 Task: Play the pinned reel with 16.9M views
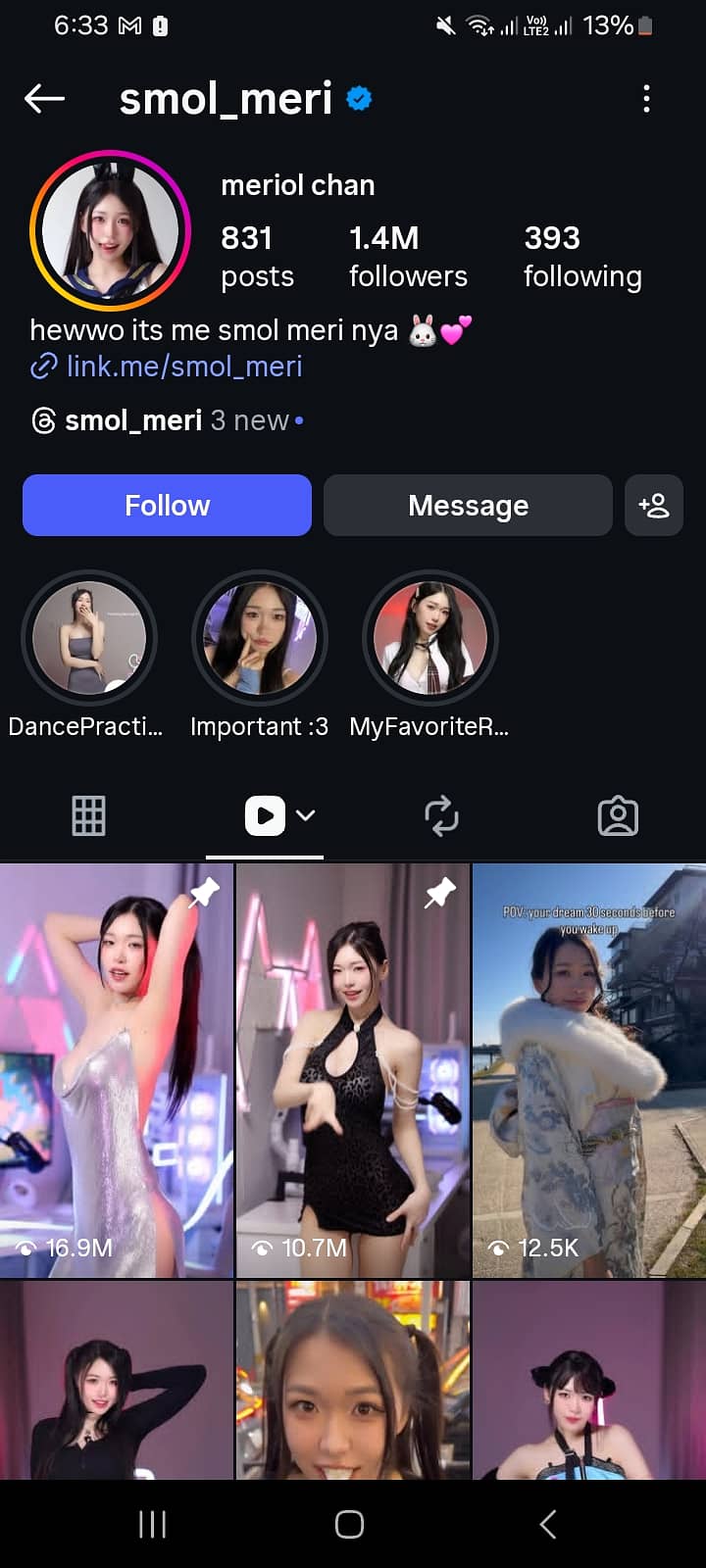[x=117, y=1070]
